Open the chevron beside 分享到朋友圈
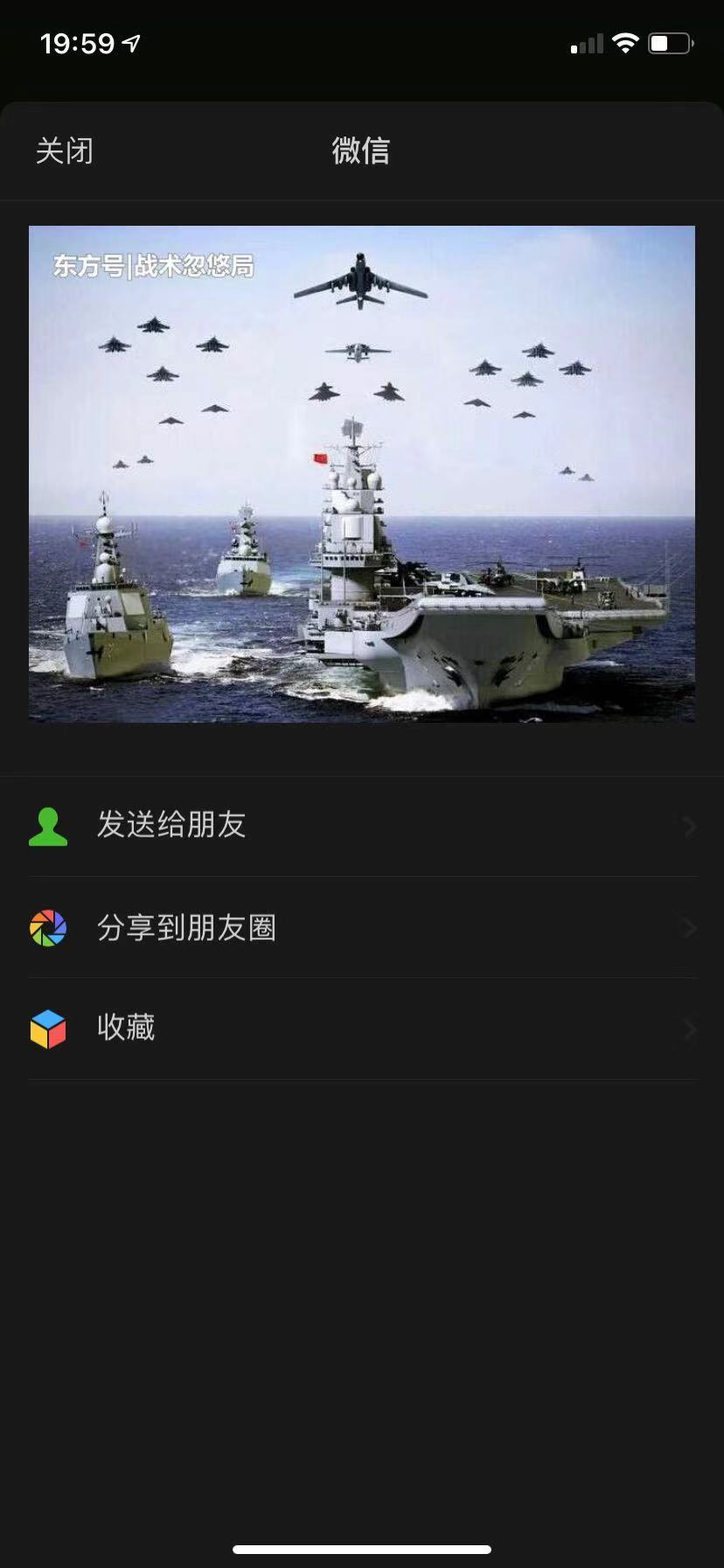Image resolution: width=724 pixels, height=1568 pixels. coord(689,927)
